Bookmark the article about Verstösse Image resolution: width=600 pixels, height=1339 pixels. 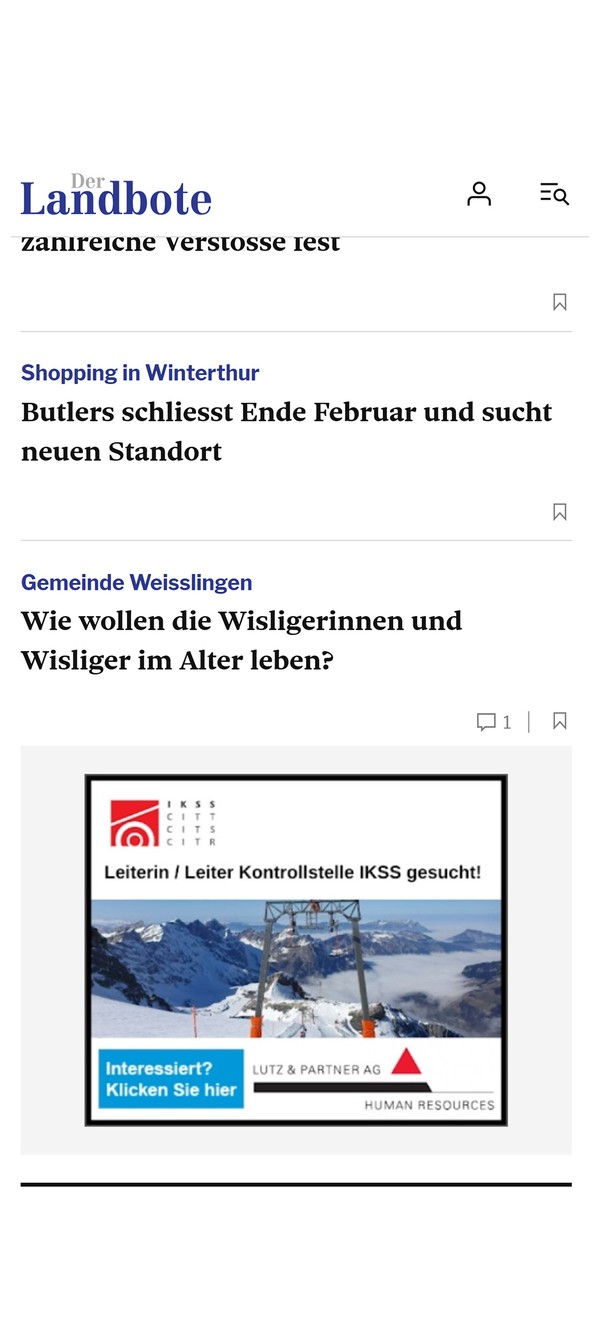tap(560, 302)
